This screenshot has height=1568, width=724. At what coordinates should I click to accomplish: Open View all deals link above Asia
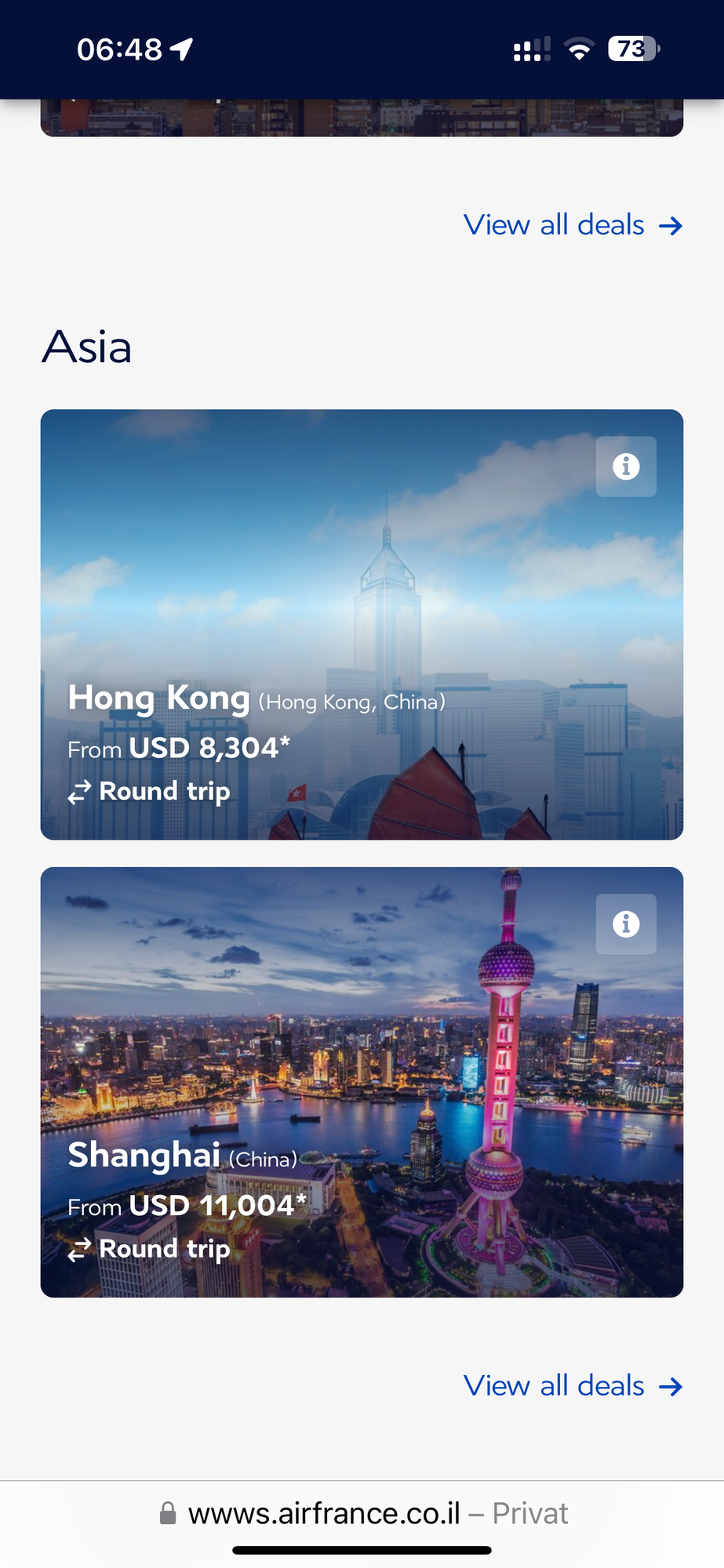click(573, 225)
